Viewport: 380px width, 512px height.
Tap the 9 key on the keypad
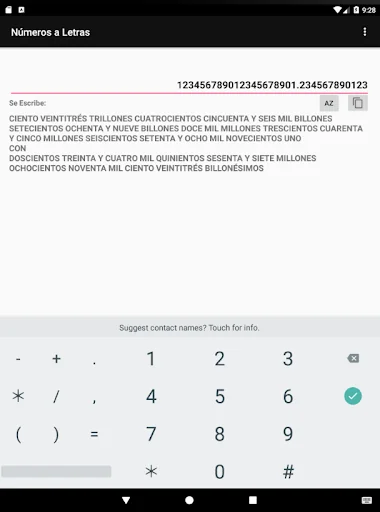point(288,434)
